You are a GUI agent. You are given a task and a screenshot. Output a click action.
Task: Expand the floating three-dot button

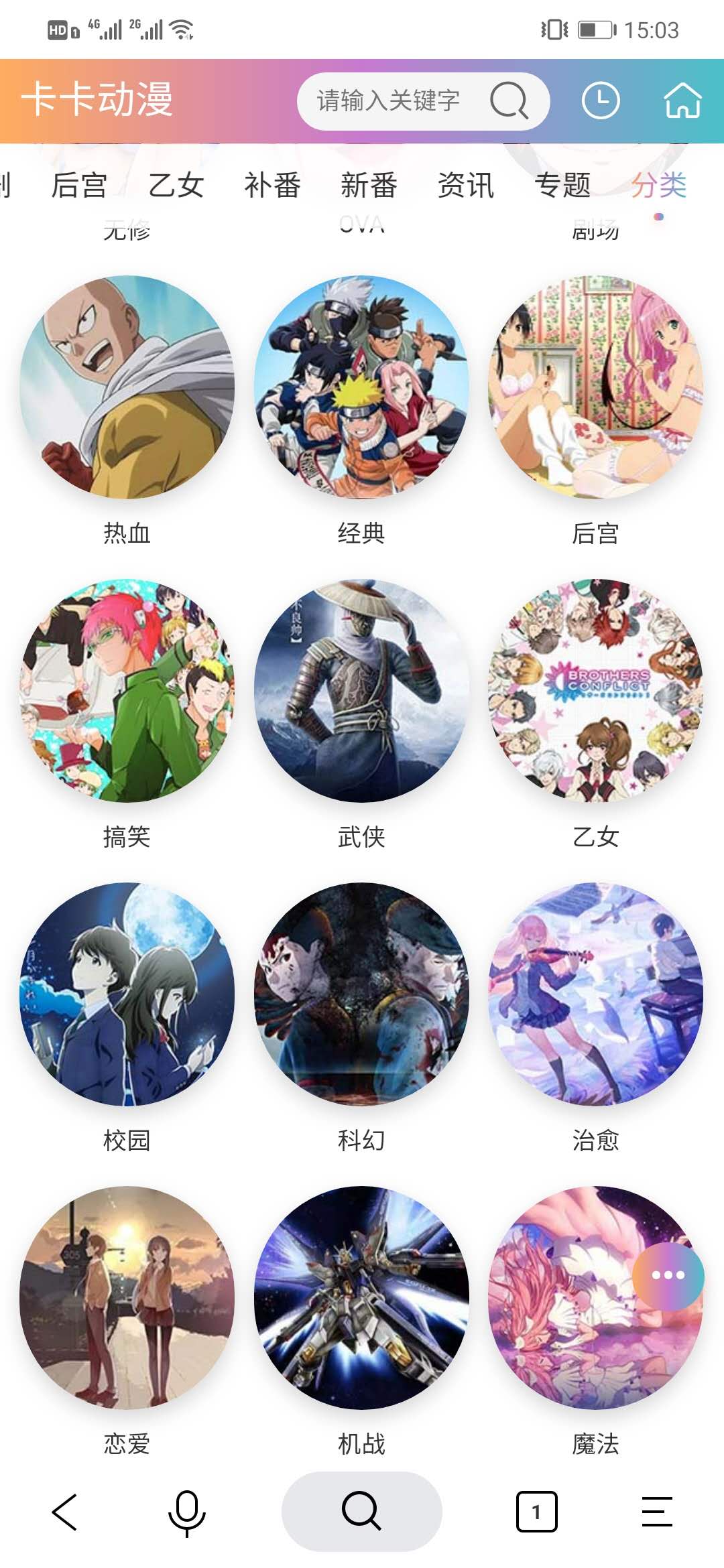[668, 1275]
